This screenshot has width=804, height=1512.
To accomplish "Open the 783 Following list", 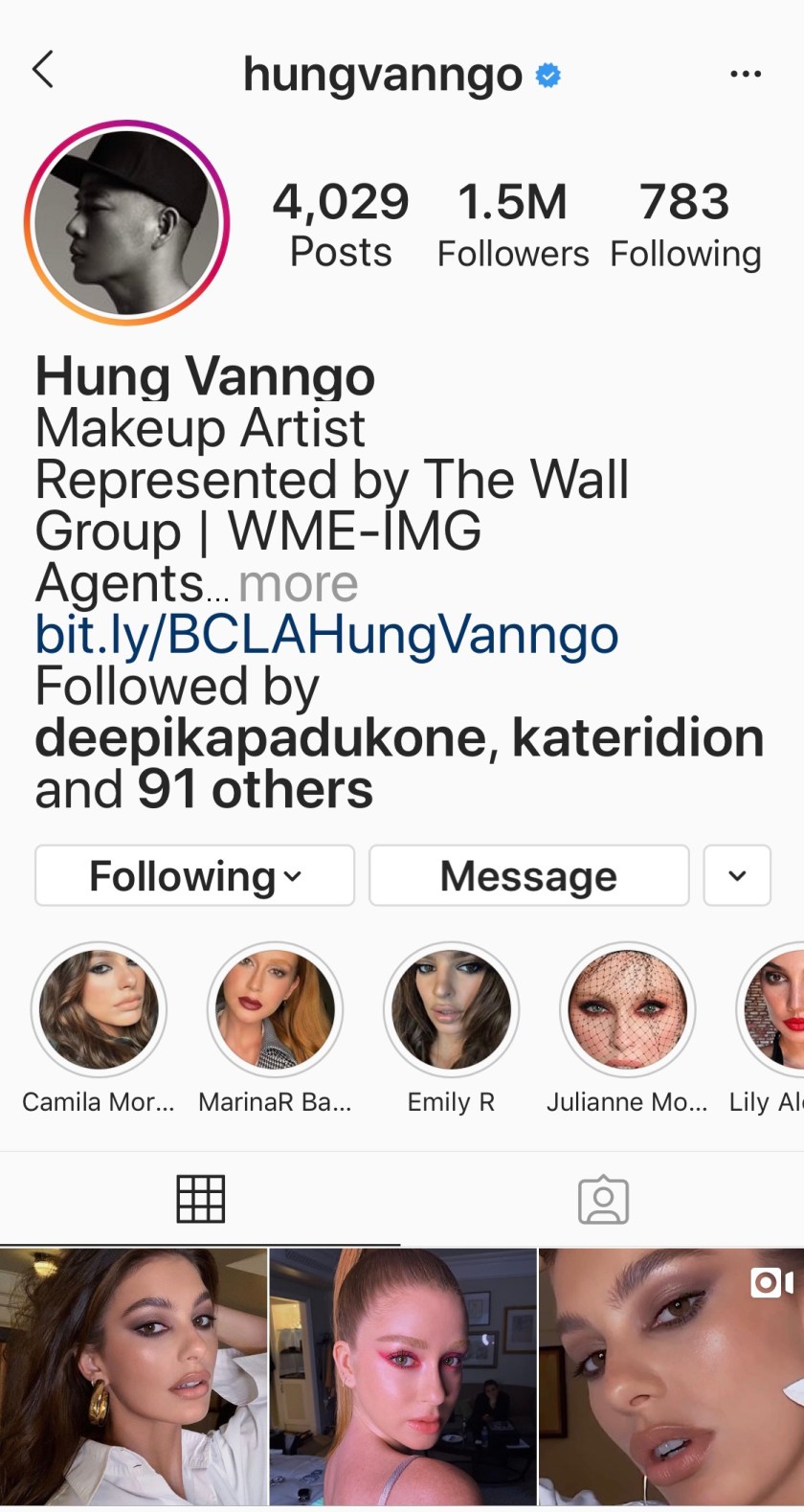I will (x=685, y=226).
